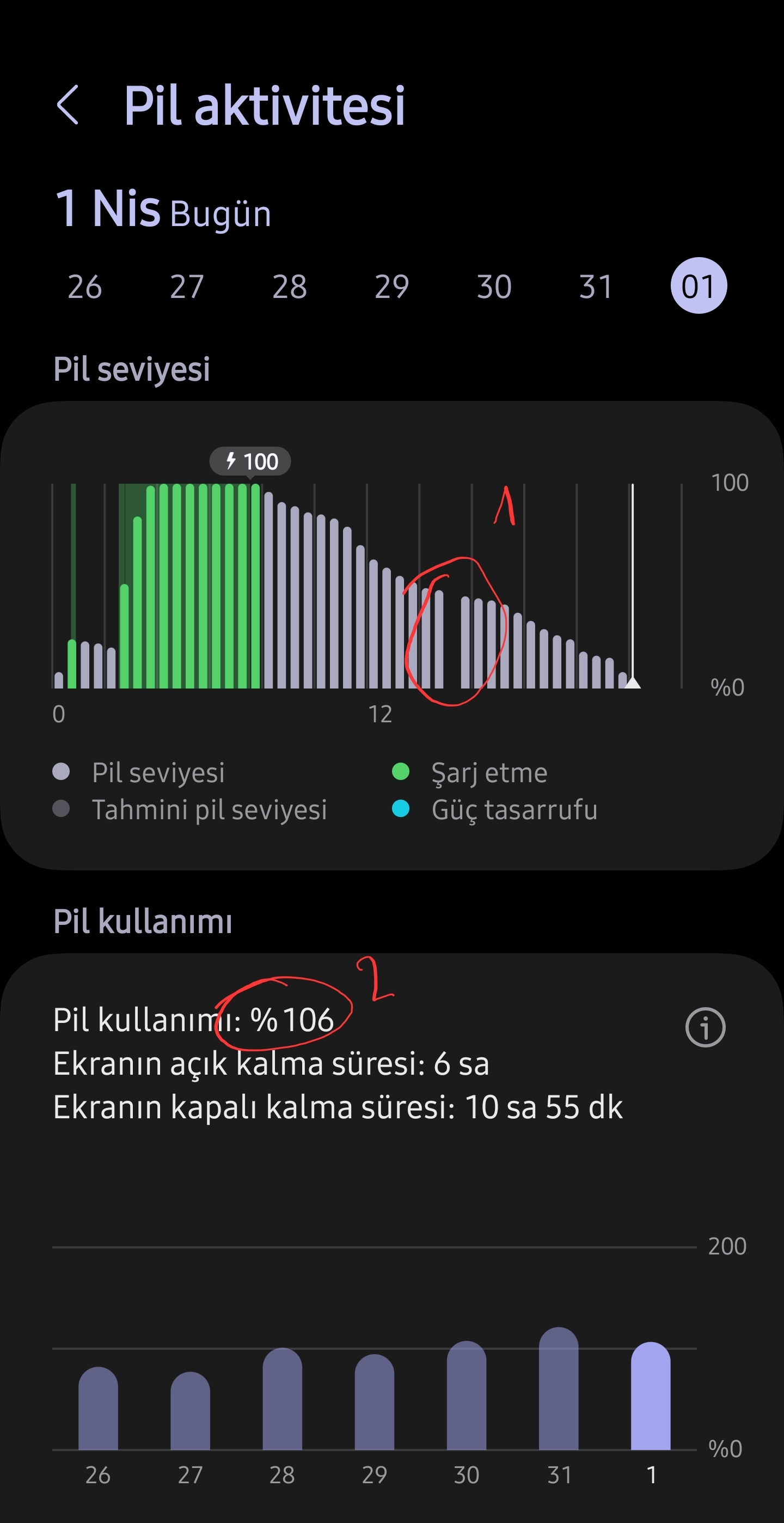This screenshot has height=1523, width=784.
Task: Tap the usage bar for day 26
Action: [98, 1408]
